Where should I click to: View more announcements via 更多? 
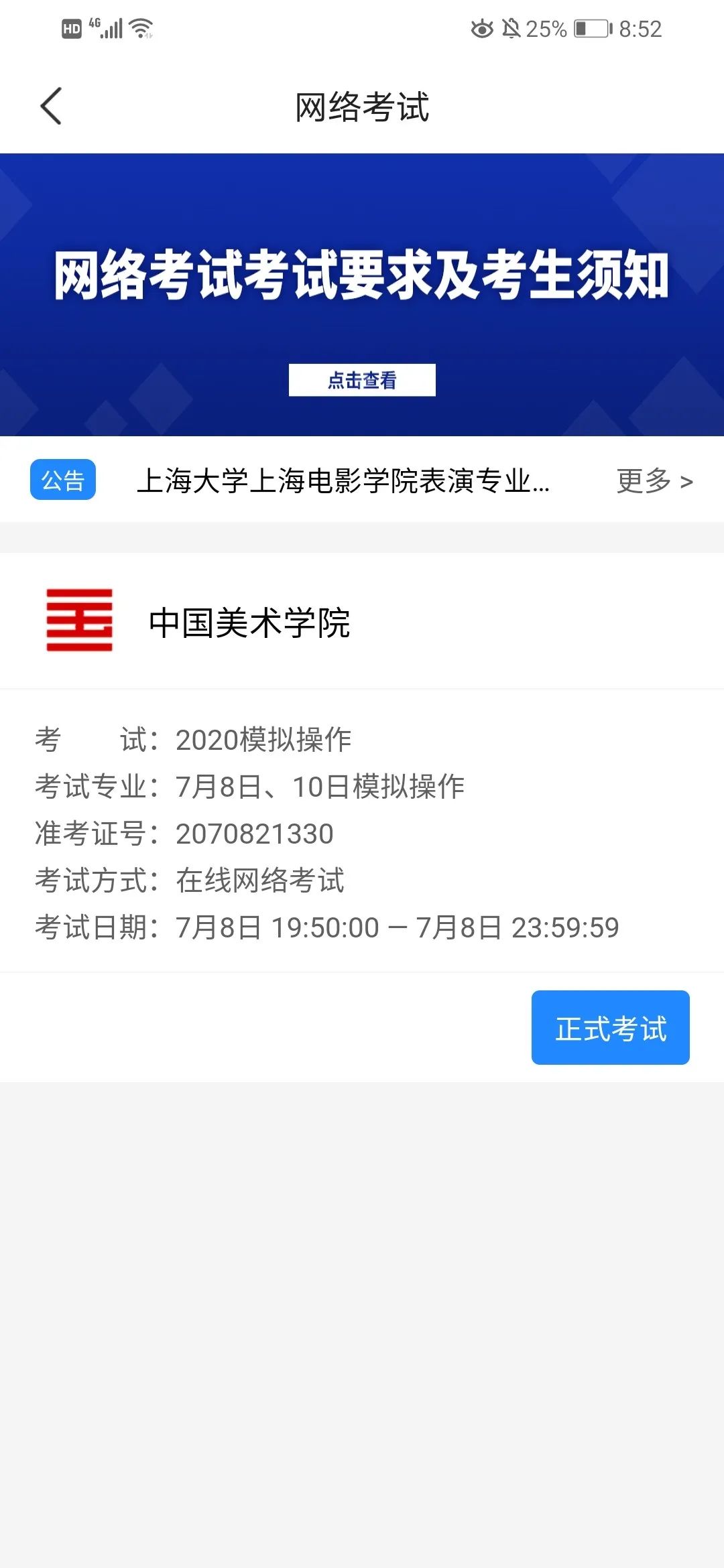654,480
